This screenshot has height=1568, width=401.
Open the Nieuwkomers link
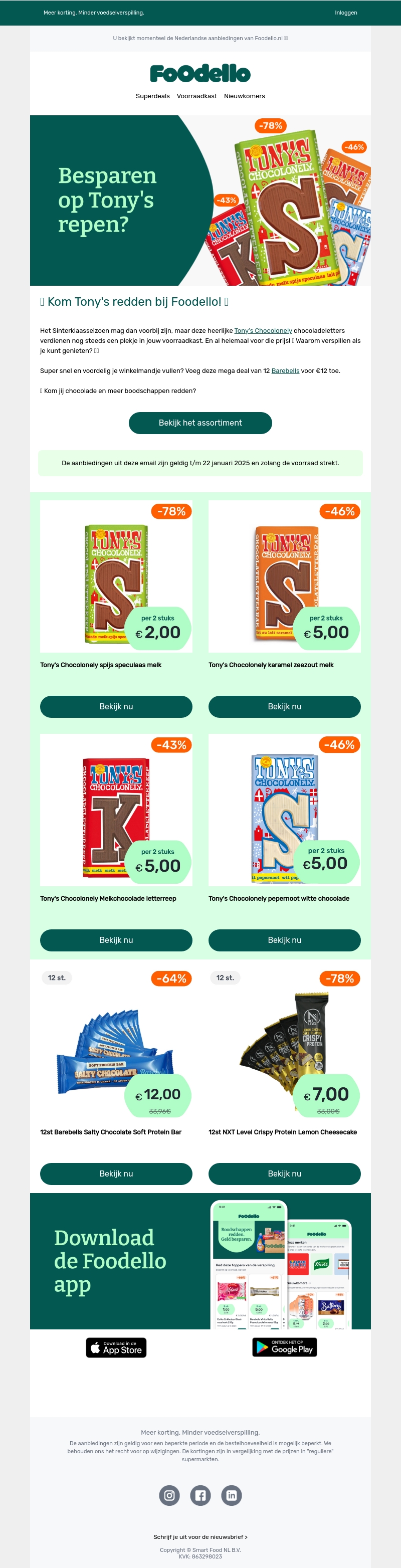click(x=244, y=96)
